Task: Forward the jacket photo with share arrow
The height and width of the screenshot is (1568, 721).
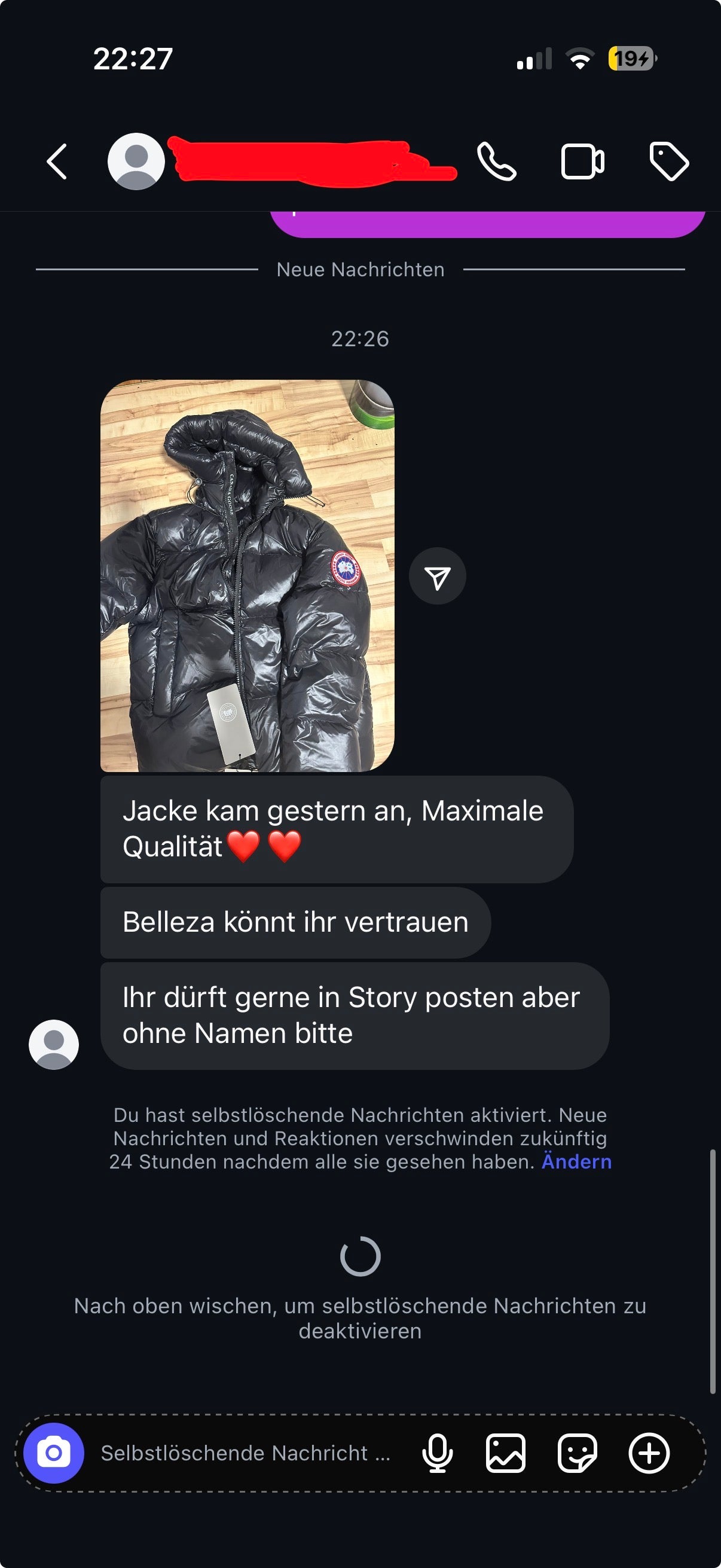Action: 438,576
